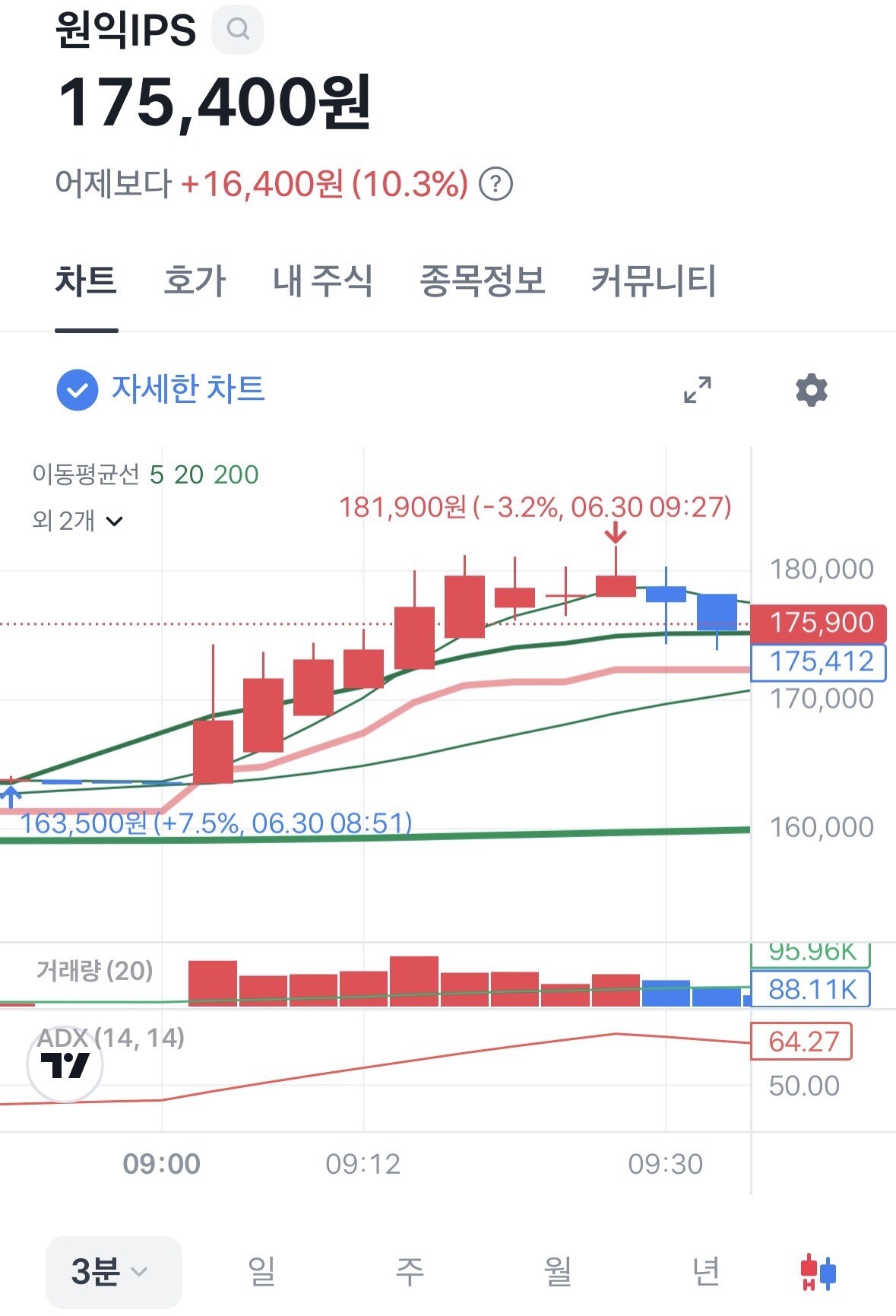Tap the search icon next to 원익IPS
The height and width of the screenshot is (1316, 896).
pos(238,29)
